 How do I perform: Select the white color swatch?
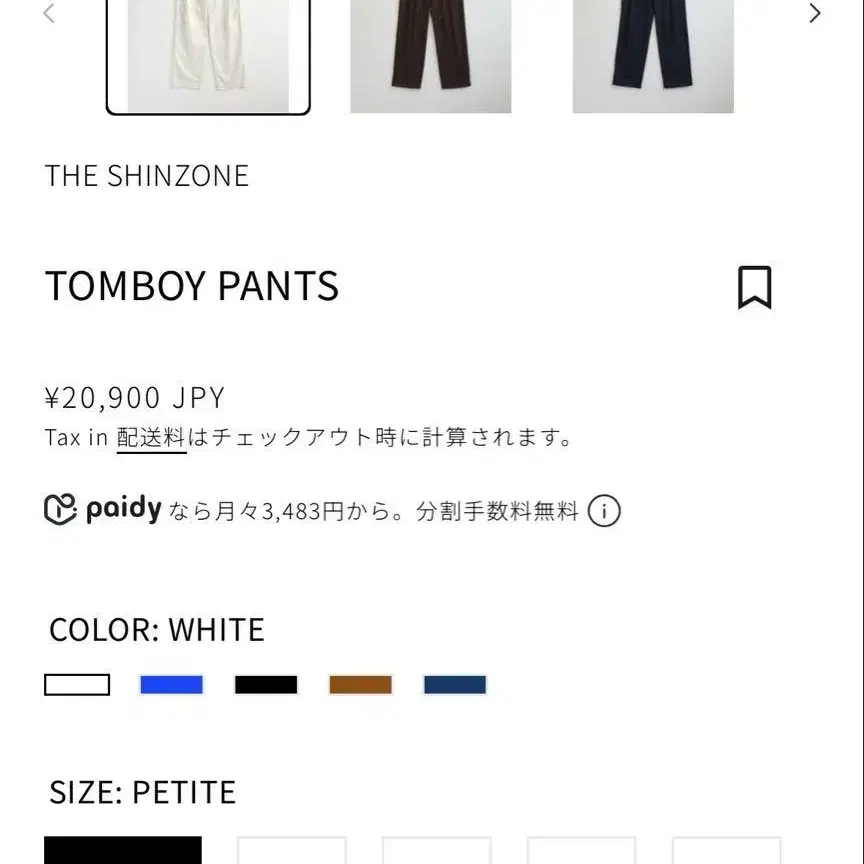(77, 685)
